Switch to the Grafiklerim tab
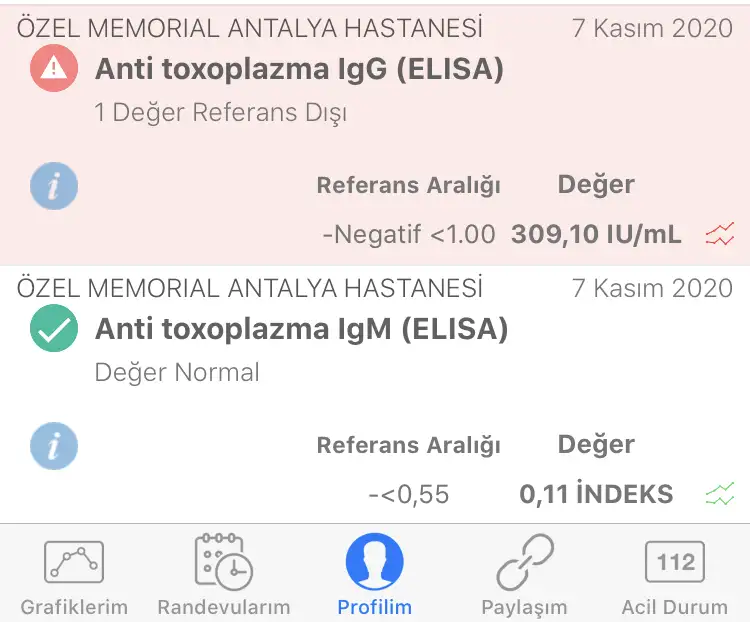Viewport: 750px width, 622px height. (x=74, y=575)
